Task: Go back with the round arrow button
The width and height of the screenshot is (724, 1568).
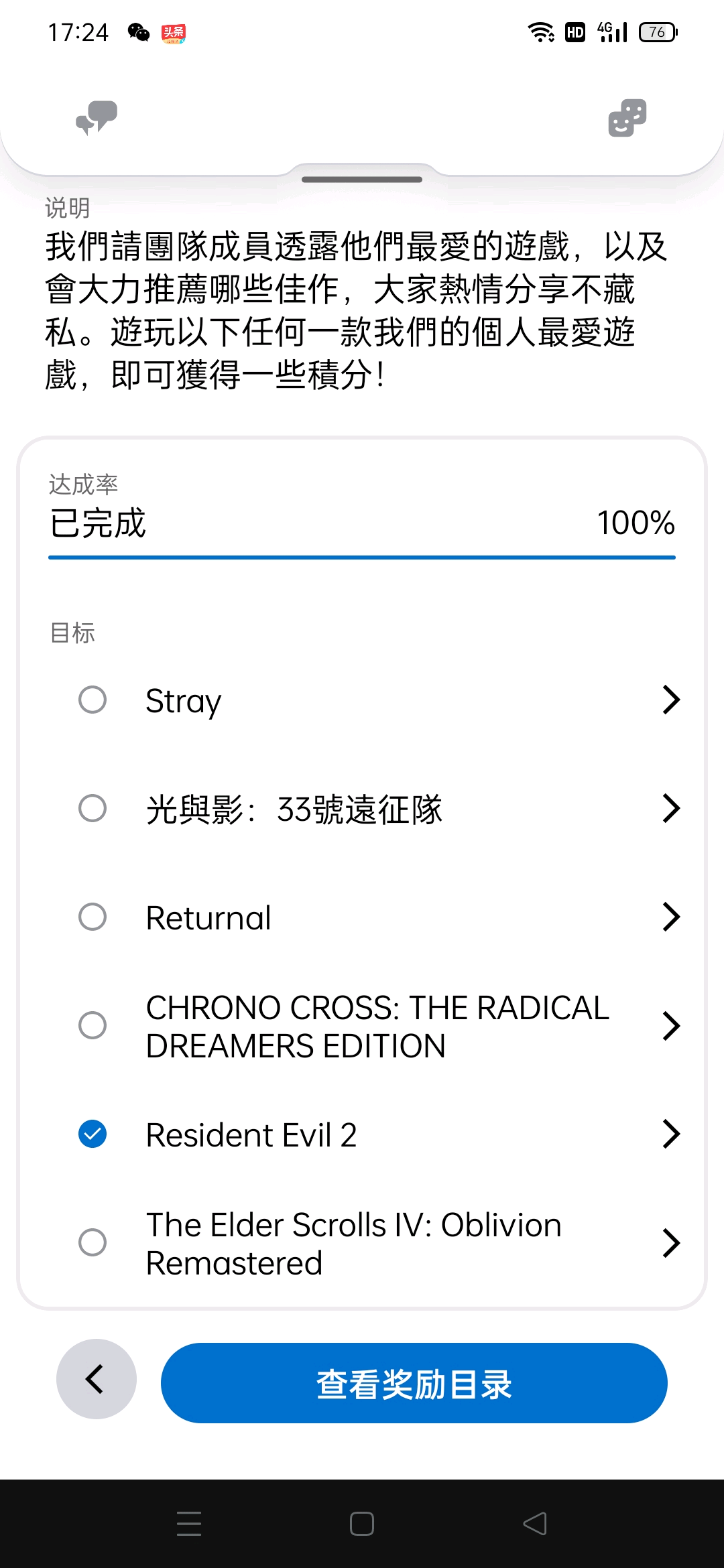Action: tap(97, 1379)
